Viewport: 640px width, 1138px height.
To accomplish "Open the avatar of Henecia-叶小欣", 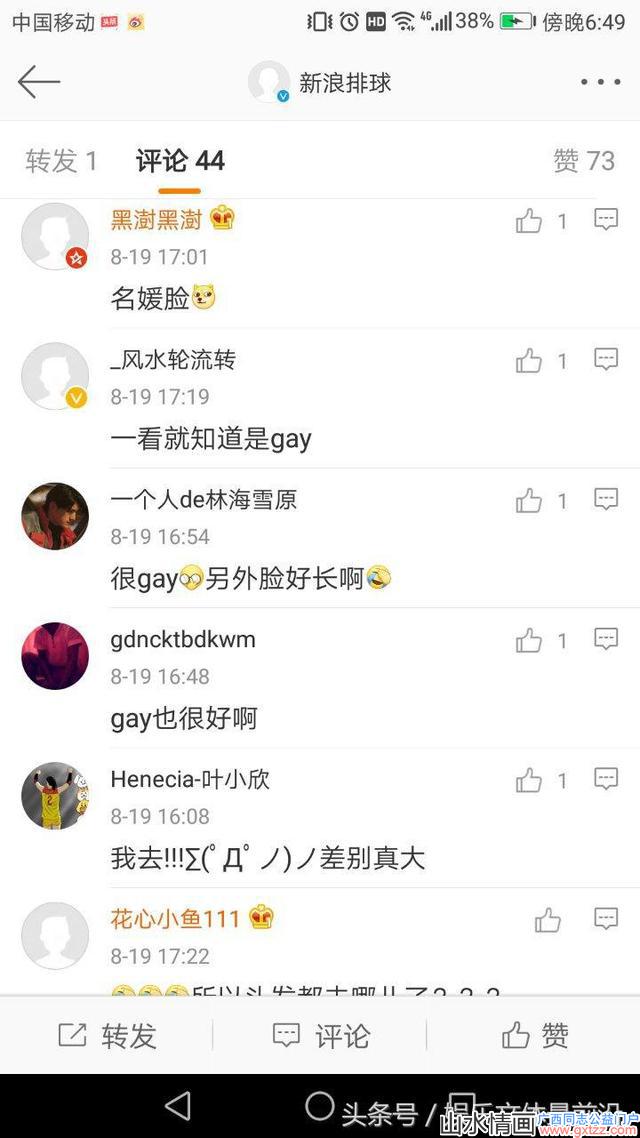I will point(55,796).
